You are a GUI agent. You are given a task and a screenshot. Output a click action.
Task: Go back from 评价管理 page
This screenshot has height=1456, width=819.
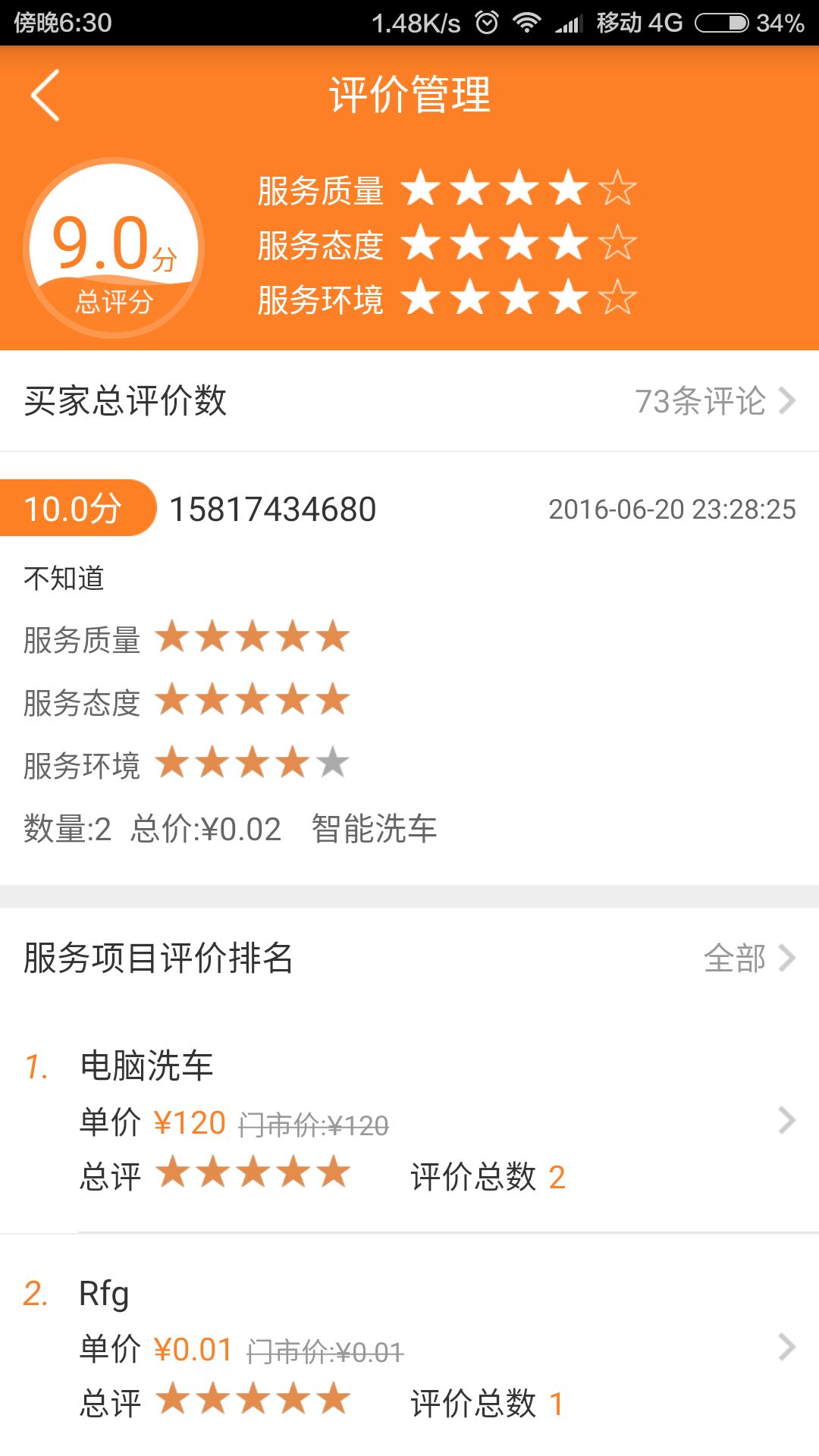pos(45,96)
